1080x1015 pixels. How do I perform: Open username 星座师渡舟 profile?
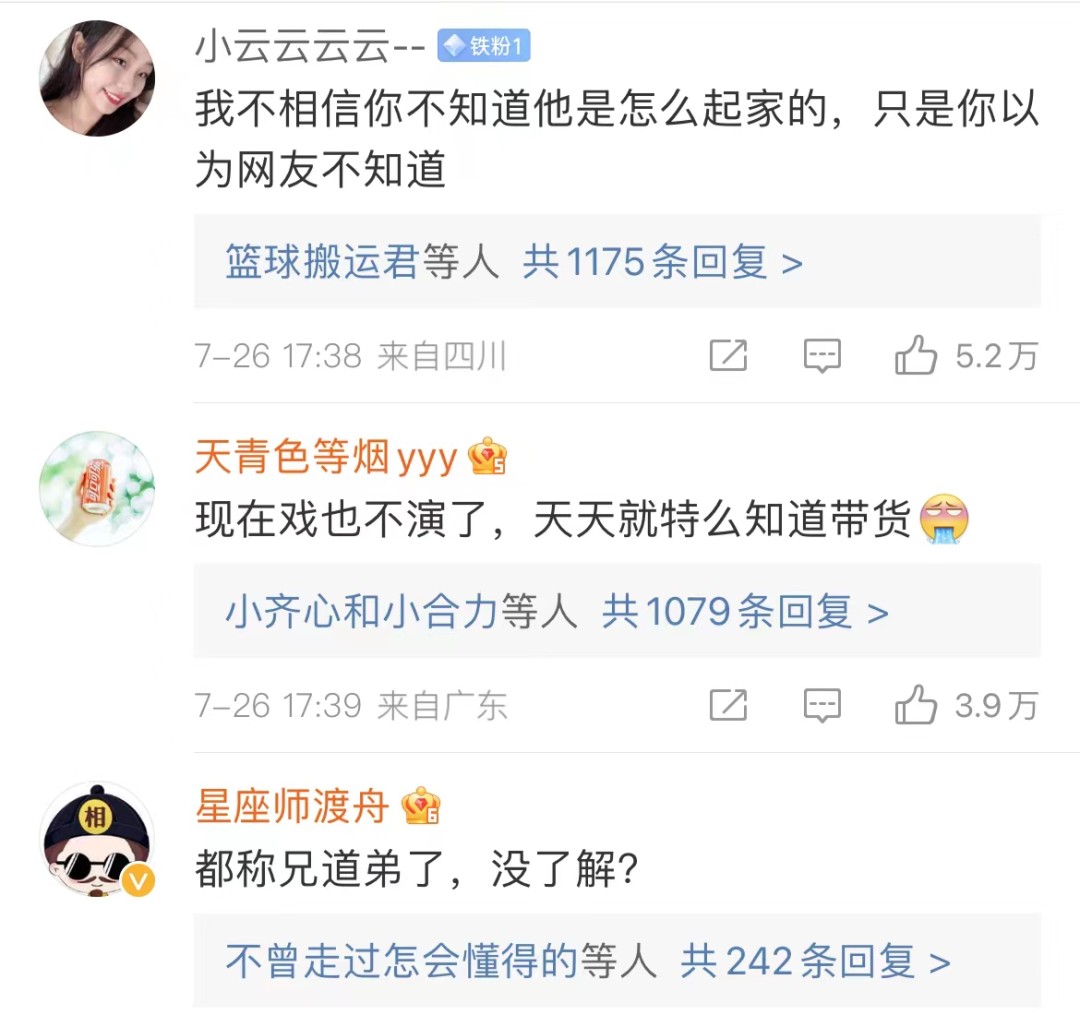[x=292, y=807]
